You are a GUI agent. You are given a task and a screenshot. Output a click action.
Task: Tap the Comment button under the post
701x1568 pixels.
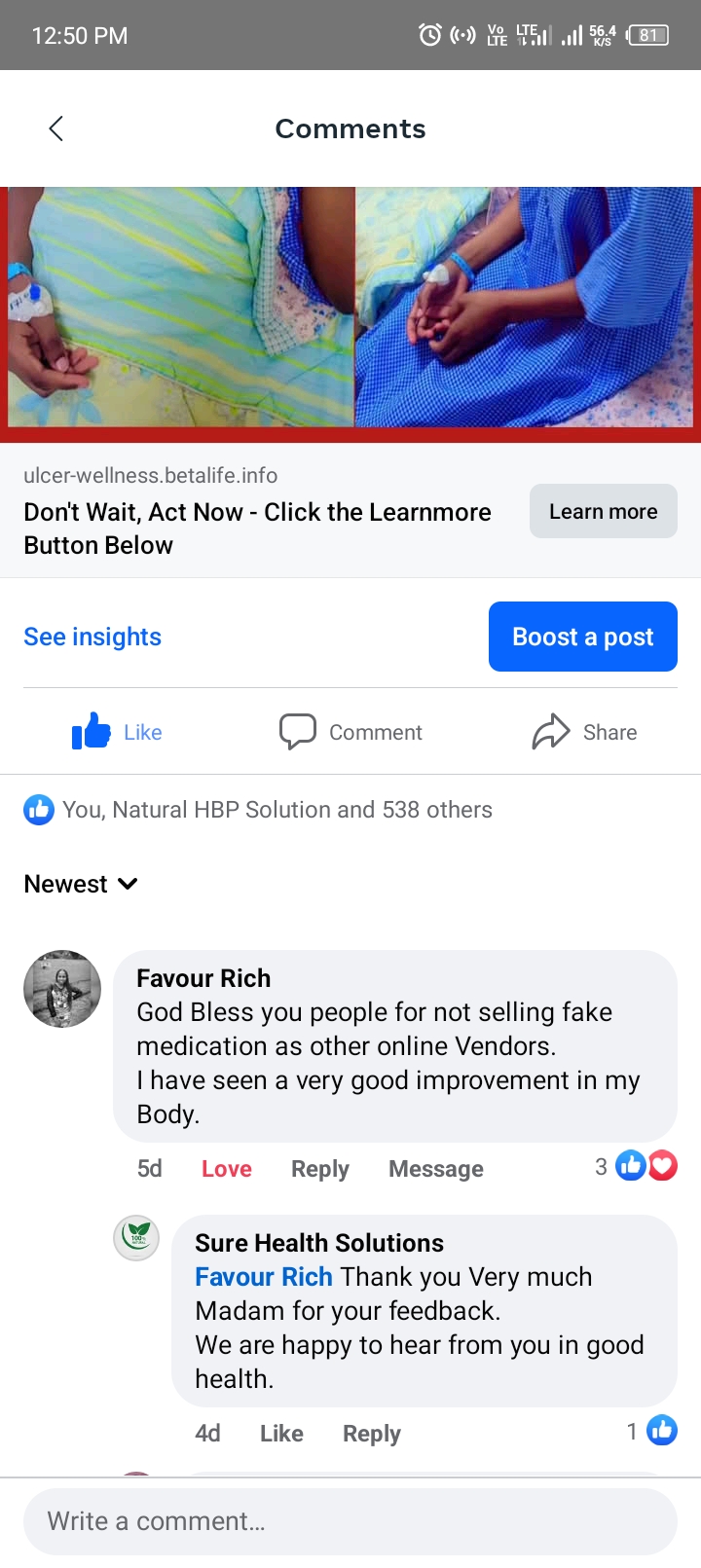point(350,732)
